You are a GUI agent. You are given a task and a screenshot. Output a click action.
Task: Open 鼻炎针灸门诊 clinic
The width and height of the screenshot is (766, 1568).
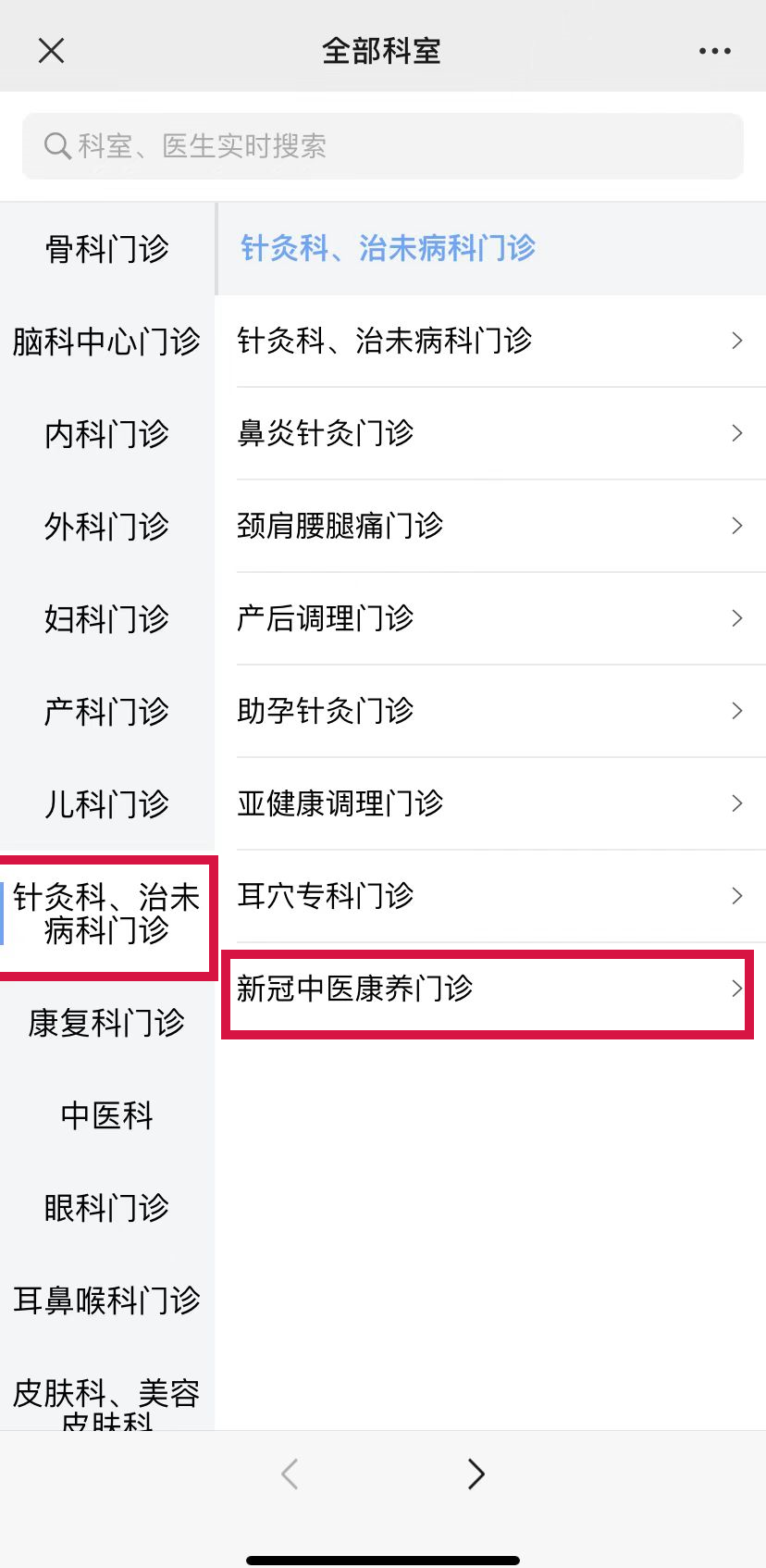tap(490, 433)
